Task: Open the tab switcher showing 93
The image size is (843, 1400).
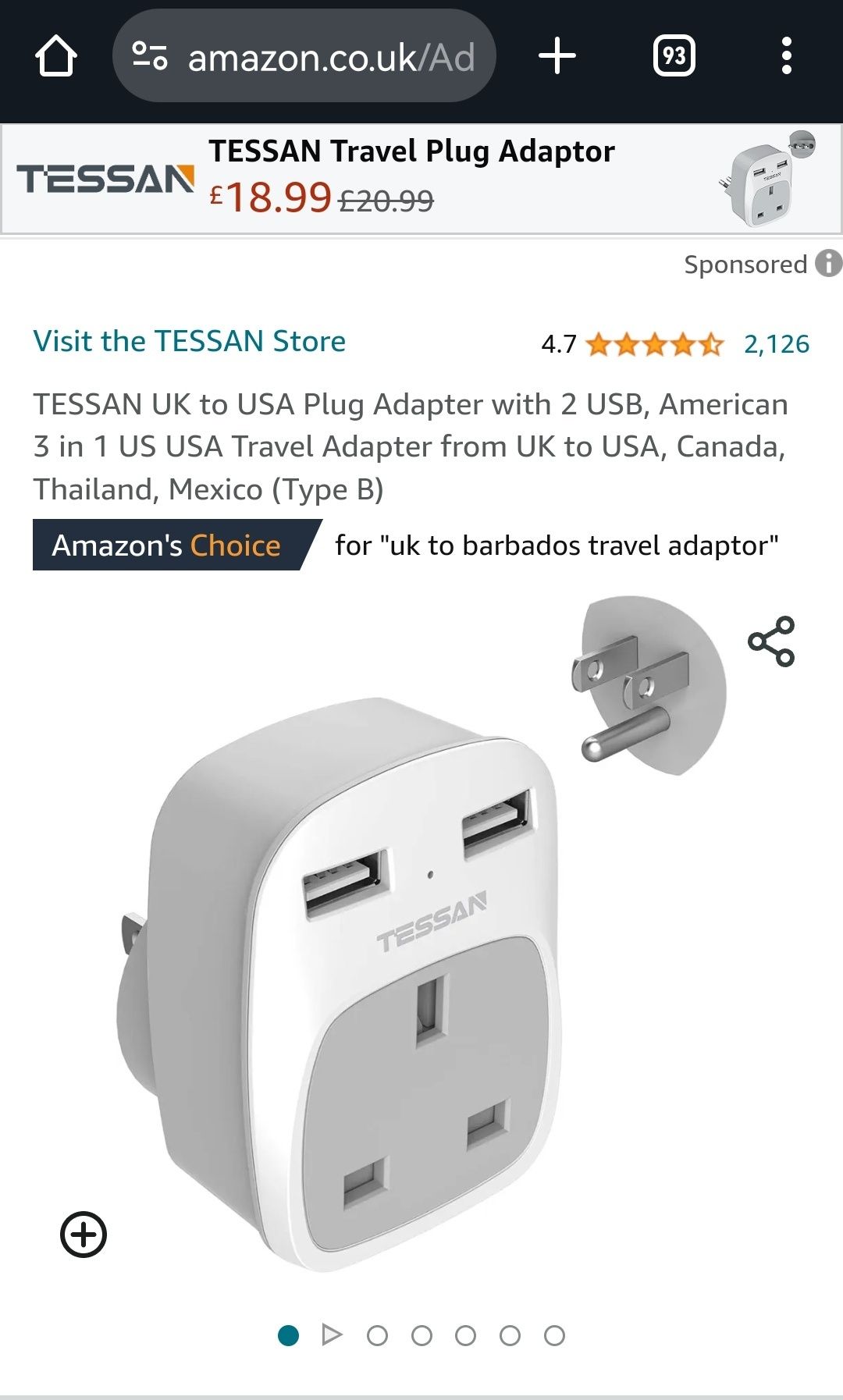Action: [674, 56]
